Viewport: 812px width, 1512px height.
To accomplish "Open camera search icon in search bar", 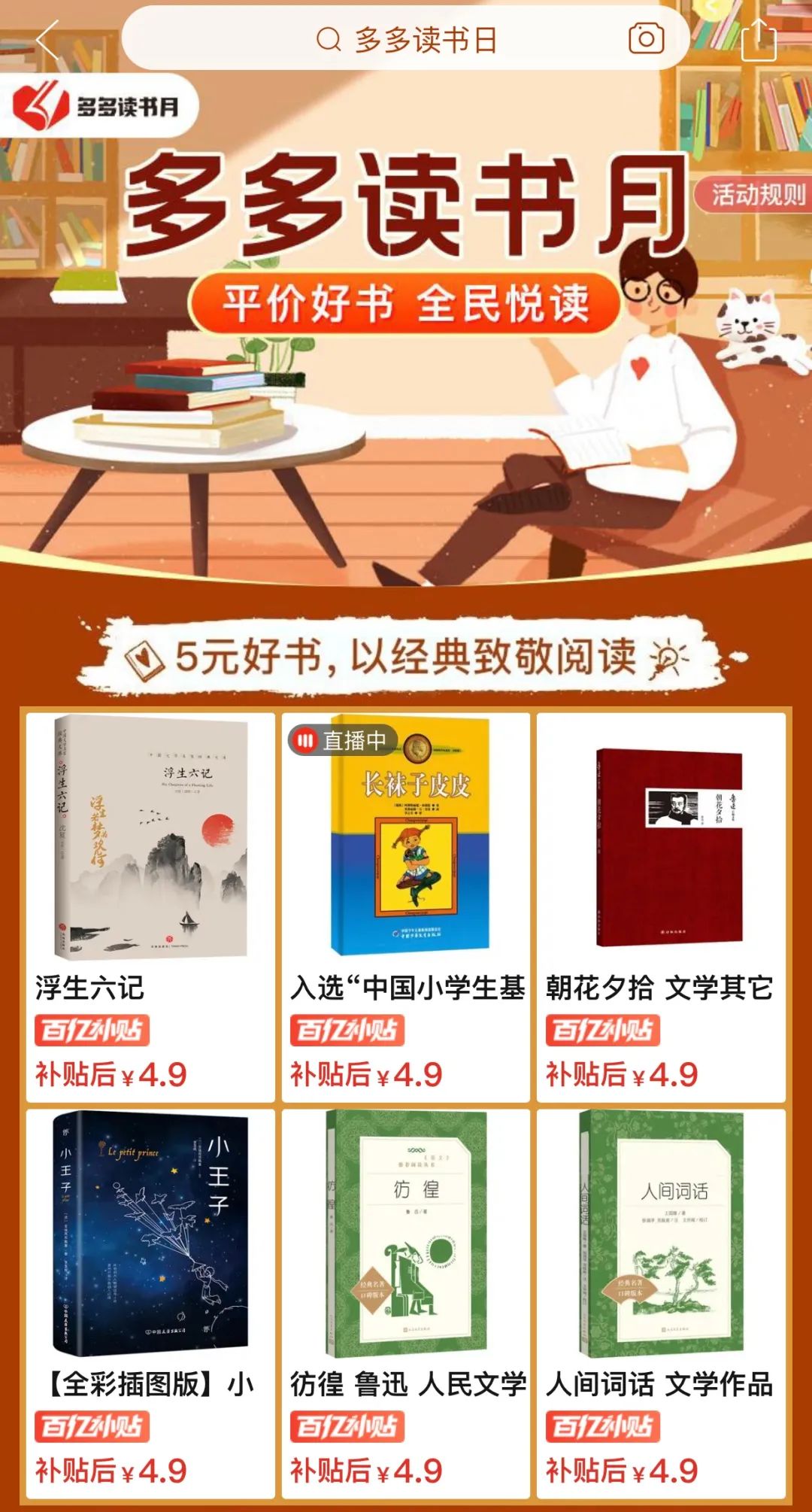I will 646,39.
